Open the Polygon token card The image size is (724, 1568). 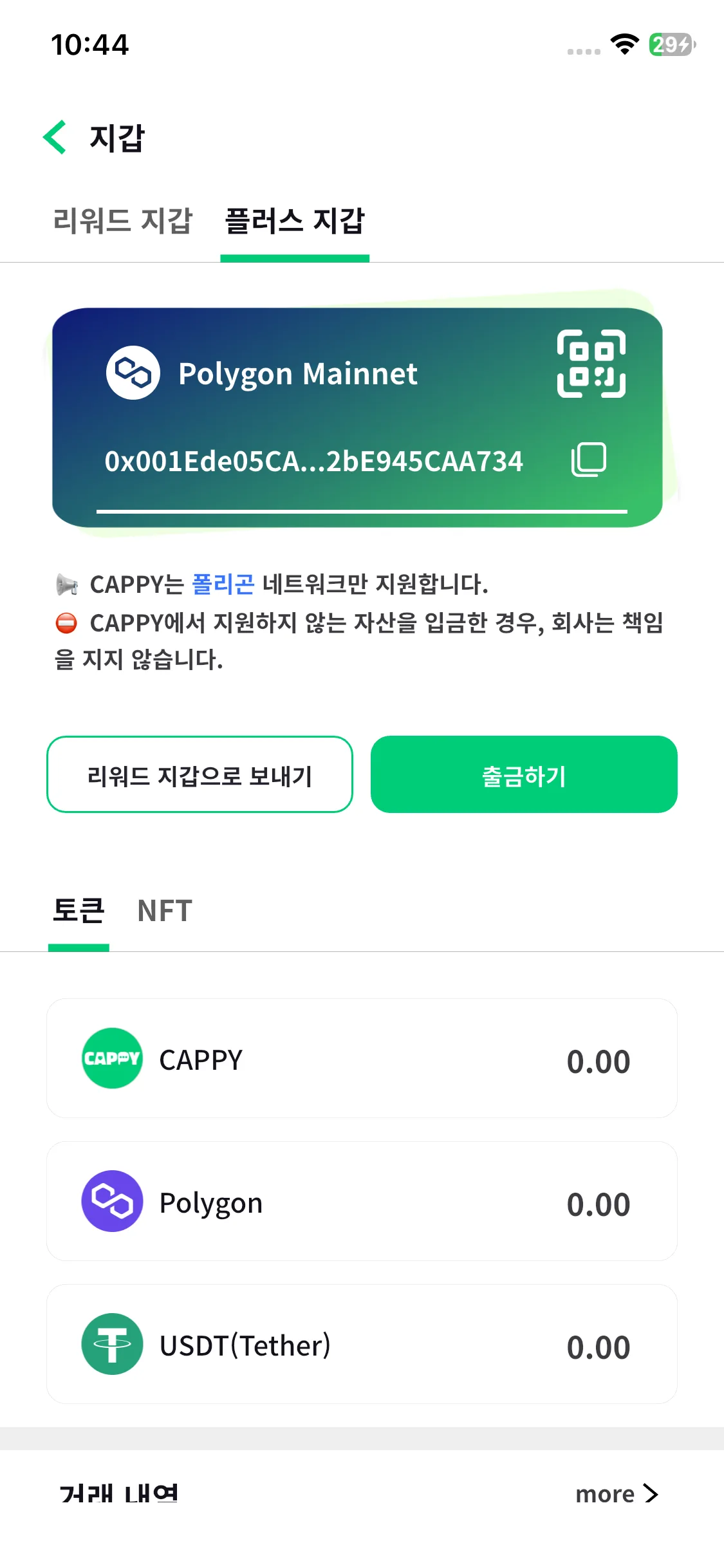pyautogui.click(x=362, y=1201)
